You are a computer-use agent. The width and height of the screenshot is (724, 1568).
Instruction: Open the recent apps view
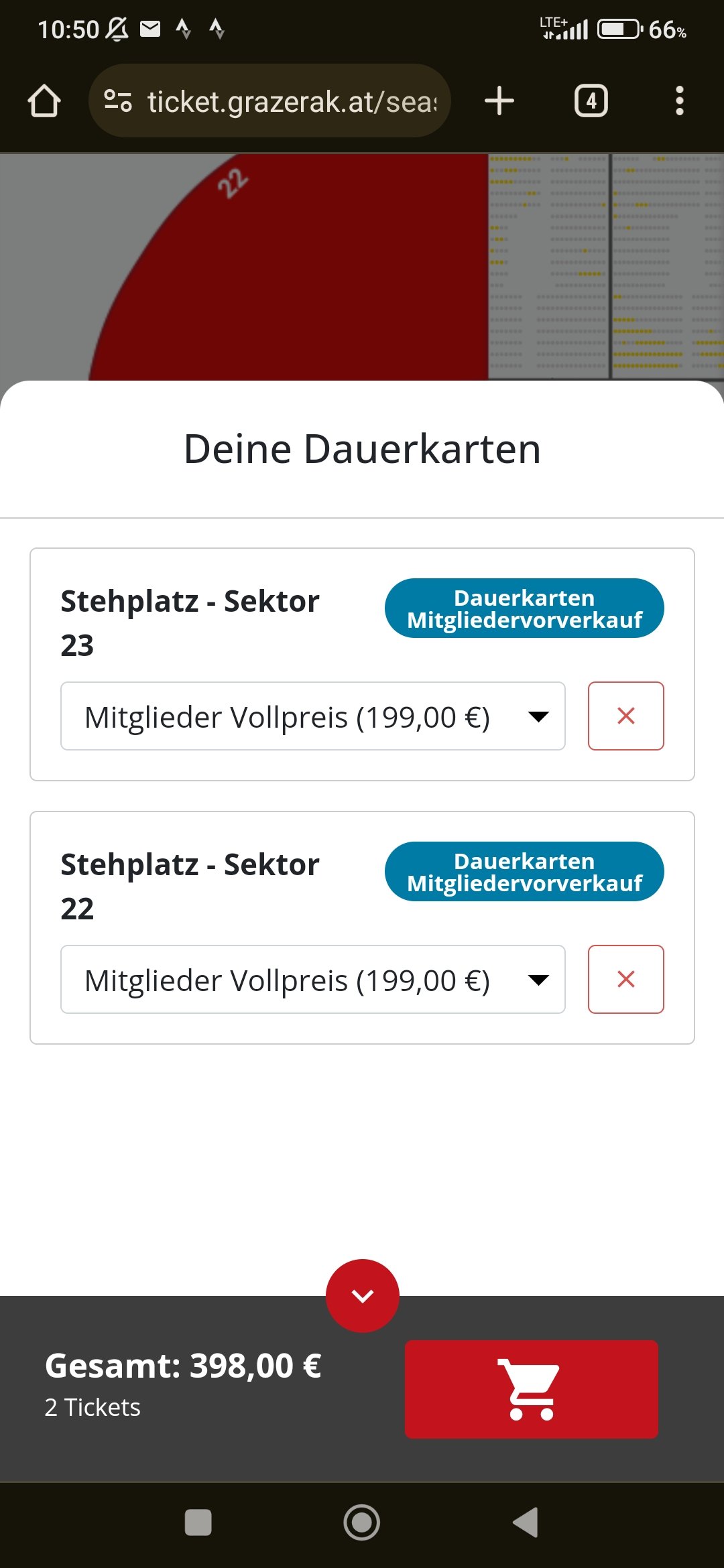click(198, 1522)
